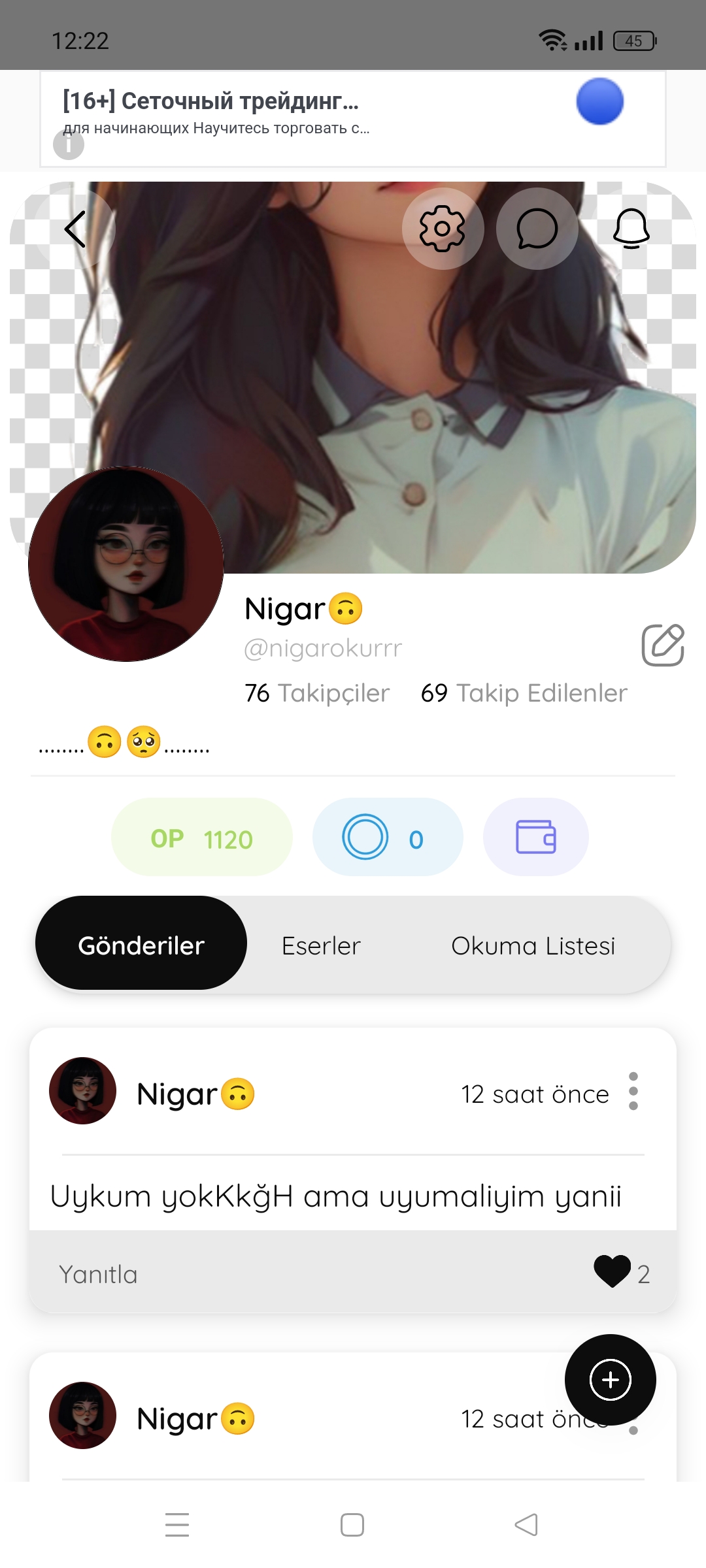Screen dimensions: 706x1568
Task: Open the ad info icon
Action: [69, 144]
